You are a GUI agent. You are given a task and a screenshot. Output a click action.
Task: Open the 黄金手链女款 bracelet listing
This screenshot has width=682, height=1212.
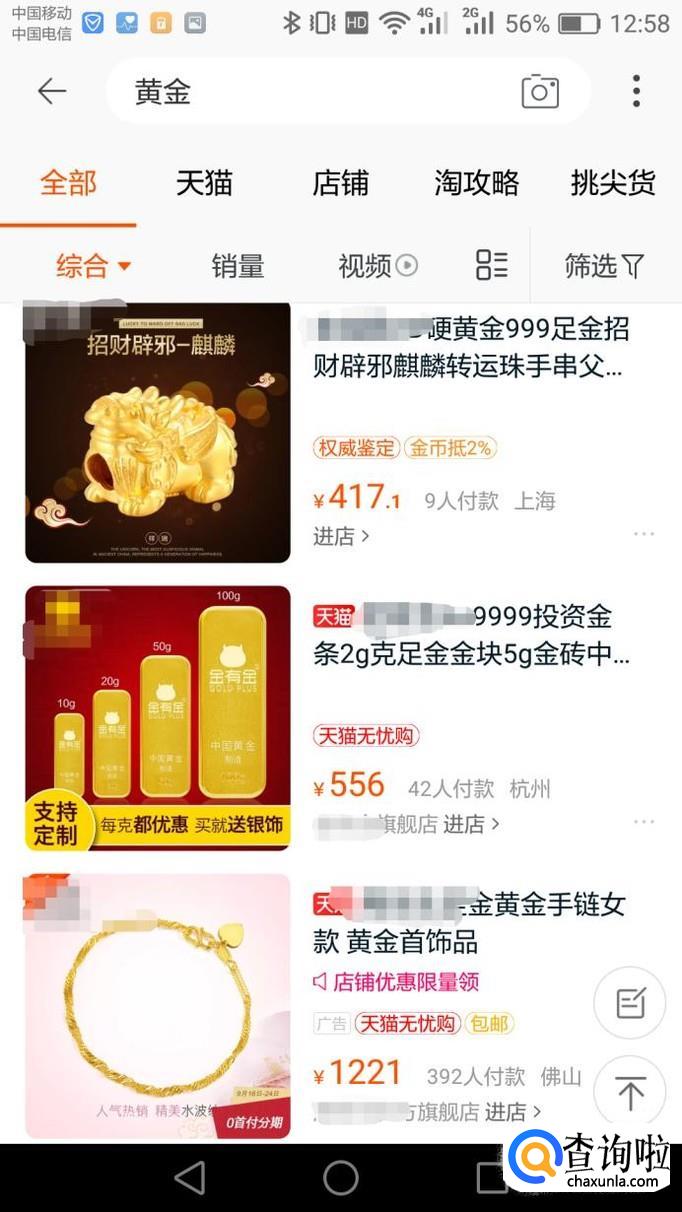pos(470,922)
